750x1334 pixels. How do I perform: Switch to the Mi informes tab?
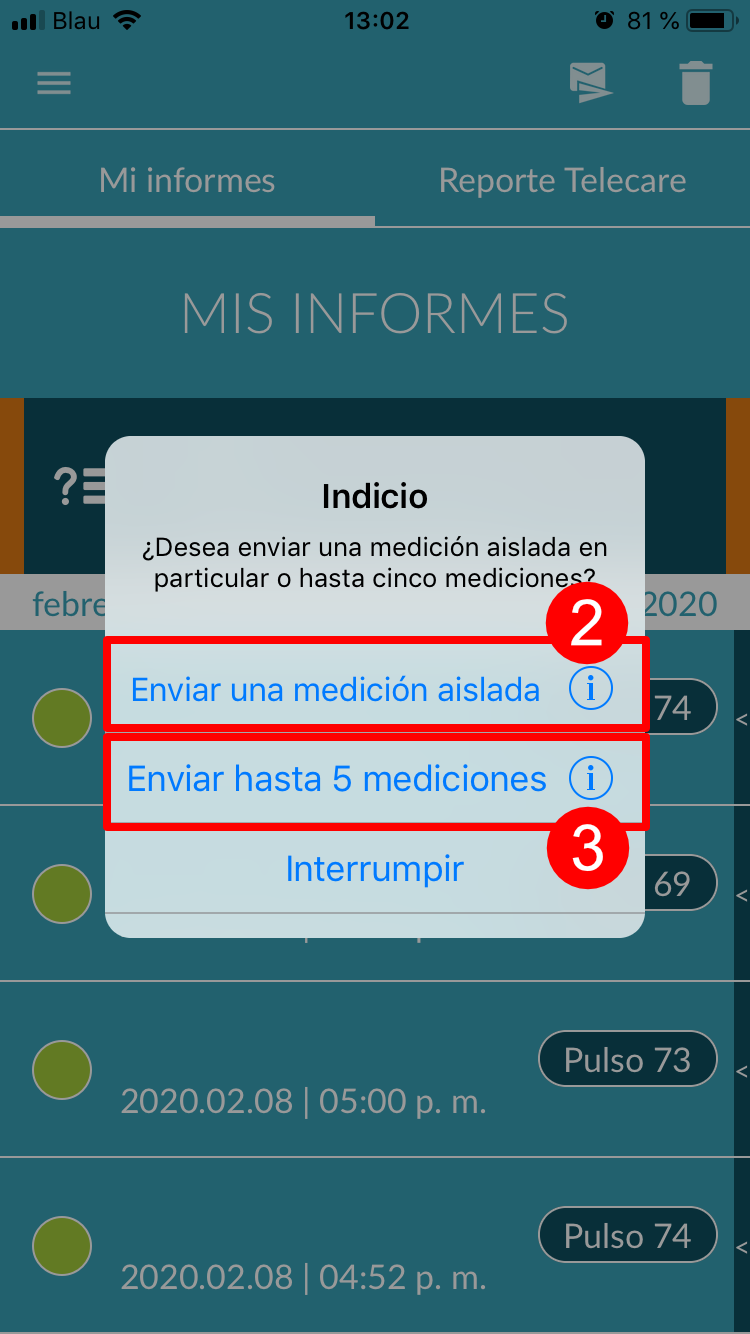187,181
